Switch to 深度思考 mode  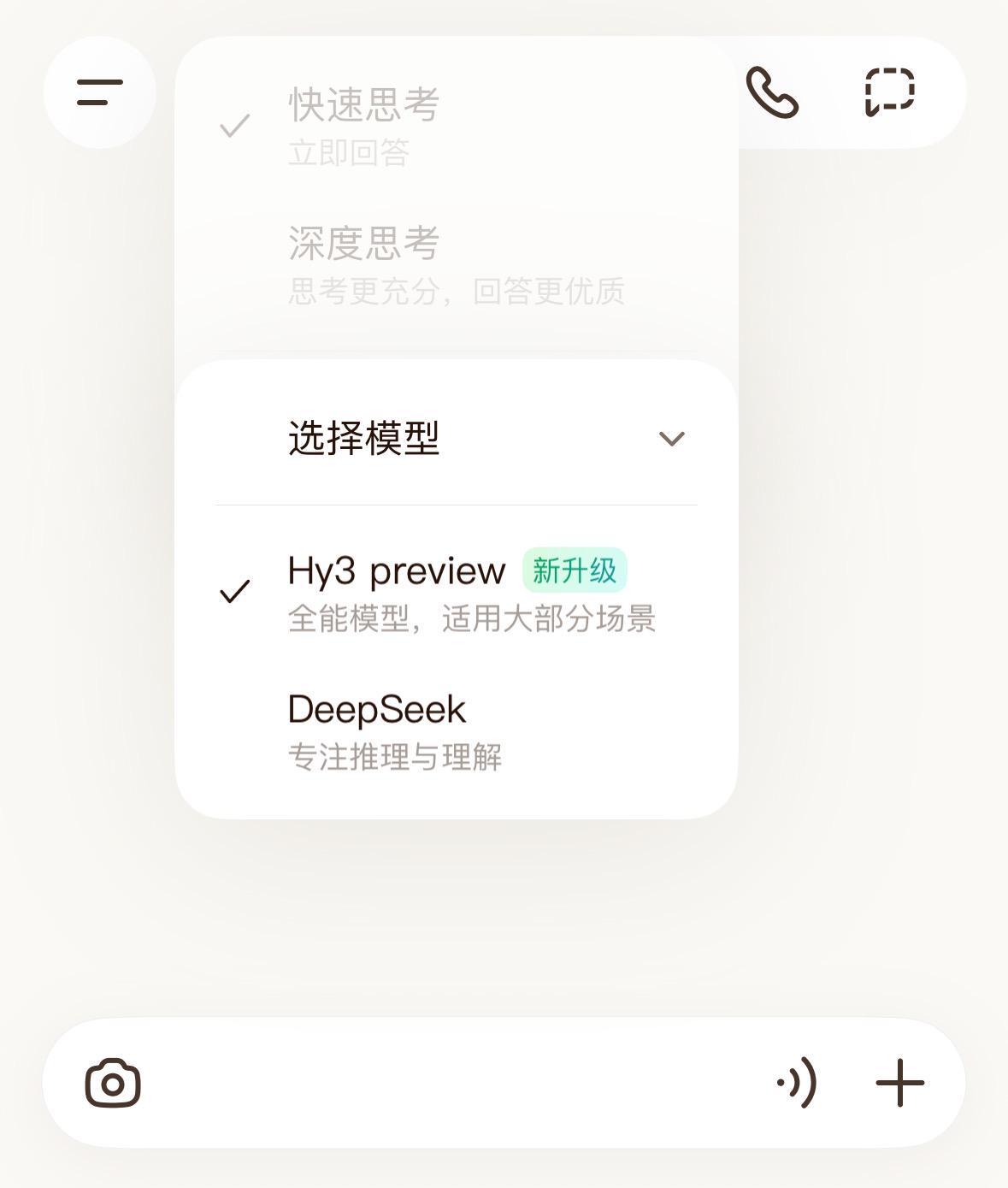point(364,263)
